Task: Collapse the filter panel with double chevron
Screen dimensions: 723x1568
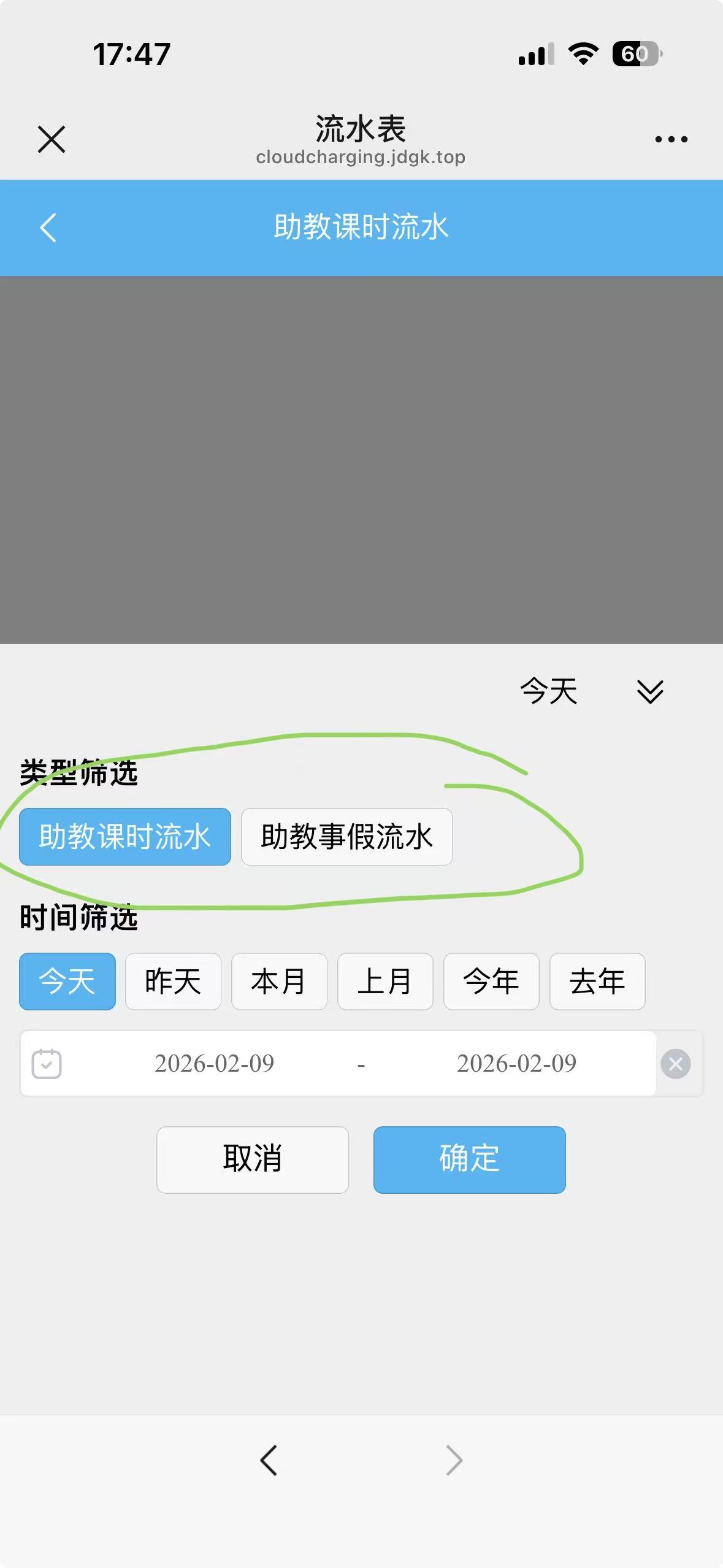Action: tap(650, 691)
